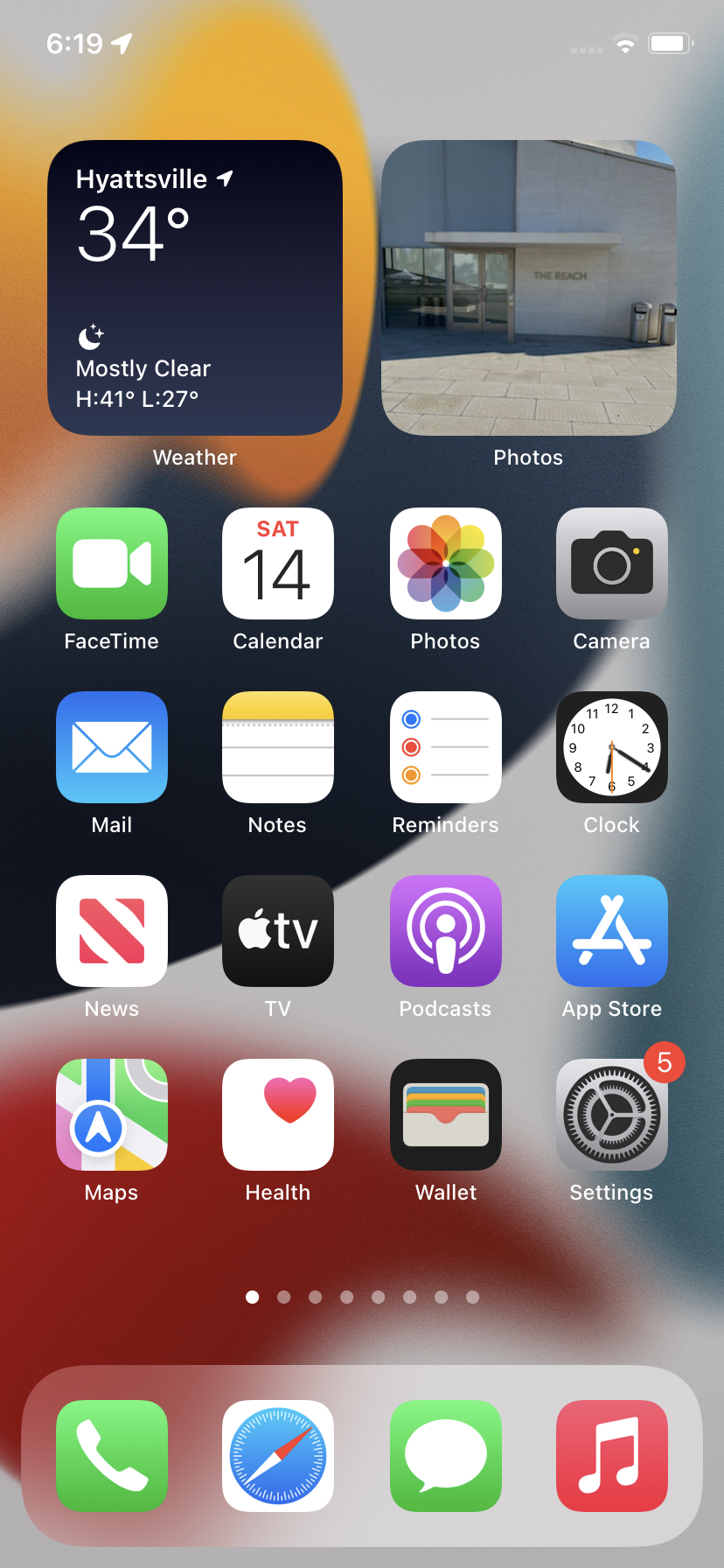Open the Hyattsville Weather widget
Viewport: 724px width, 1568px height.
(194, 288)
